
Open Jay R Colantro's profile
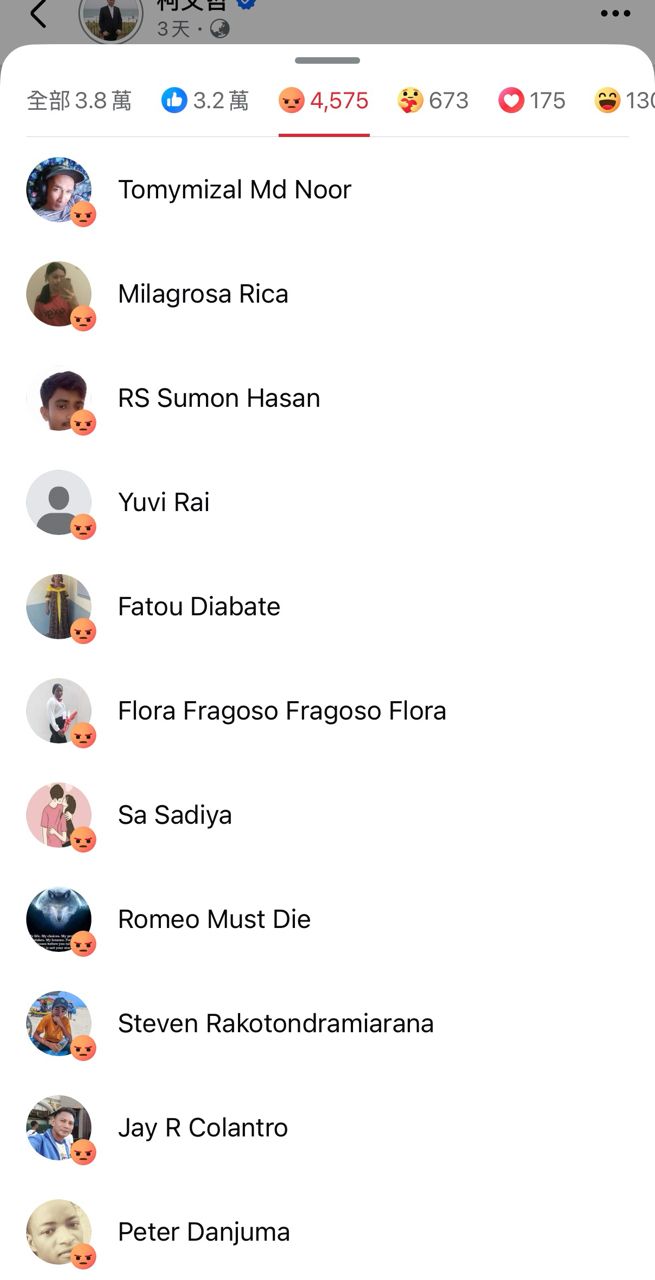click(x=203, y=1128)
